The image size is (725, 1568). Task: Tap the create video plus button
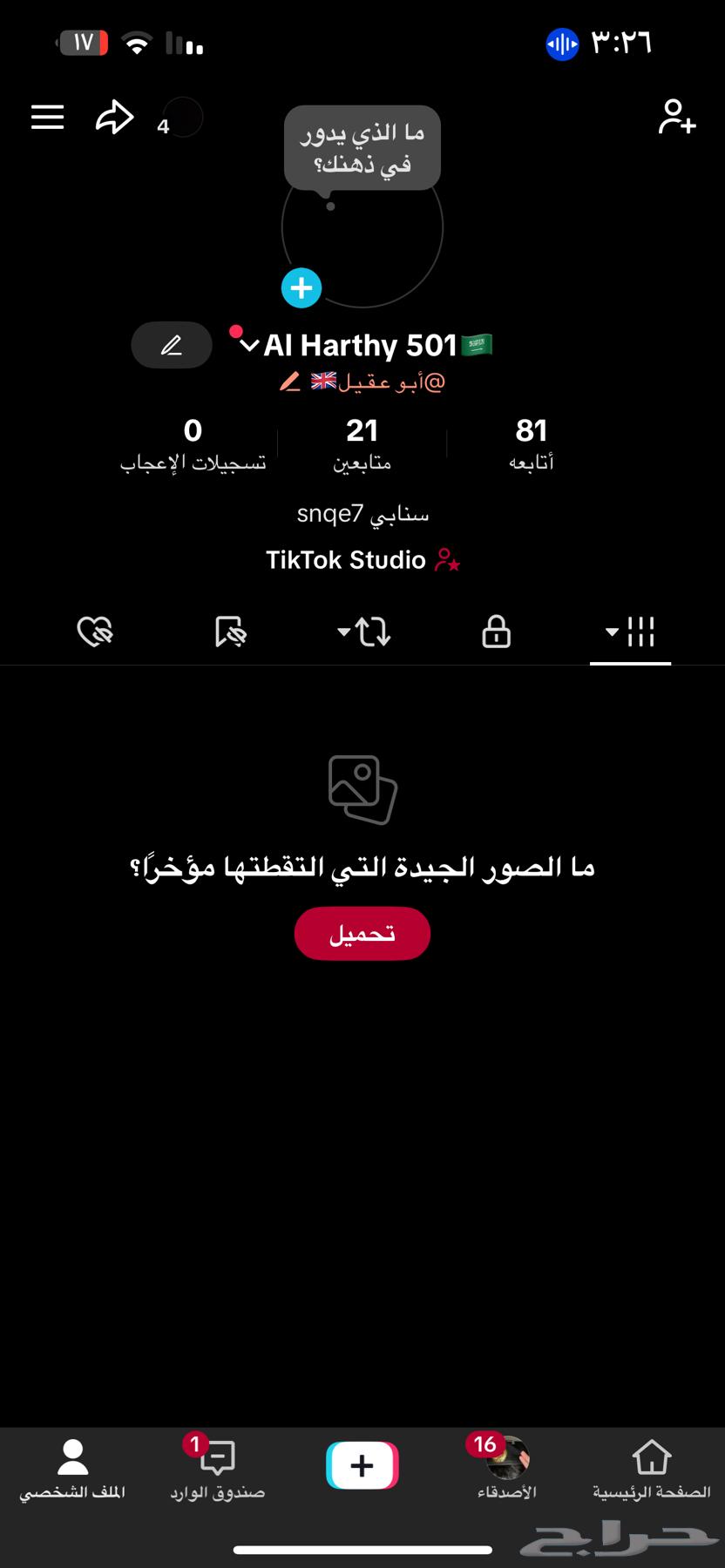(x=362, y=1465)
